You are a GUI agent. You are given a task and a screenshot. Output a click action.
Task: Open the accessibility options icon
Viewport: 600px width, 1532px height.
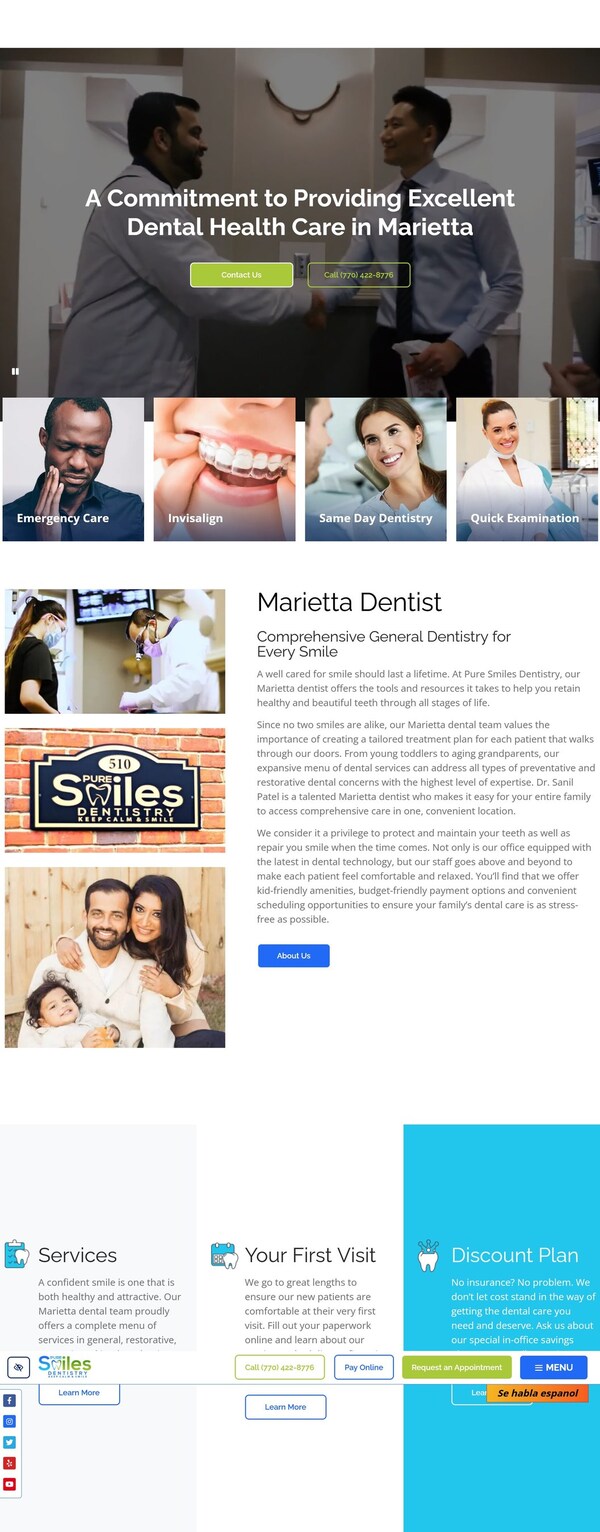tap(18, 1367)
